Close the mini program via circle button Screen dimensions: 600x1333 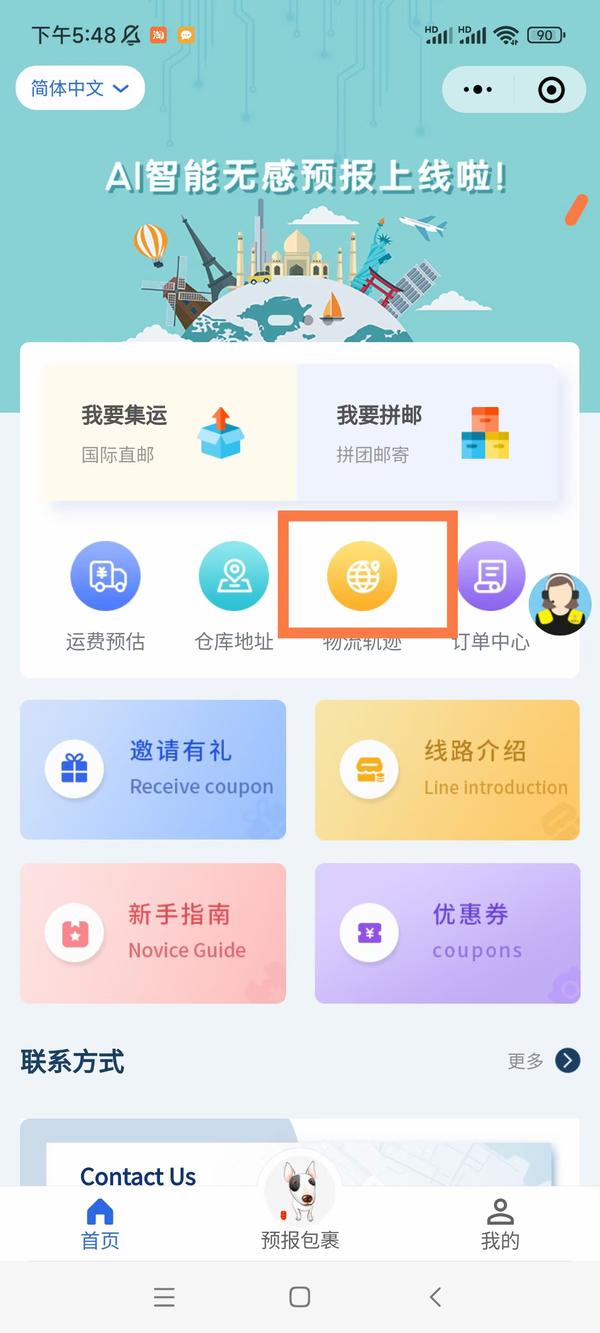click(x=551, y=90)
